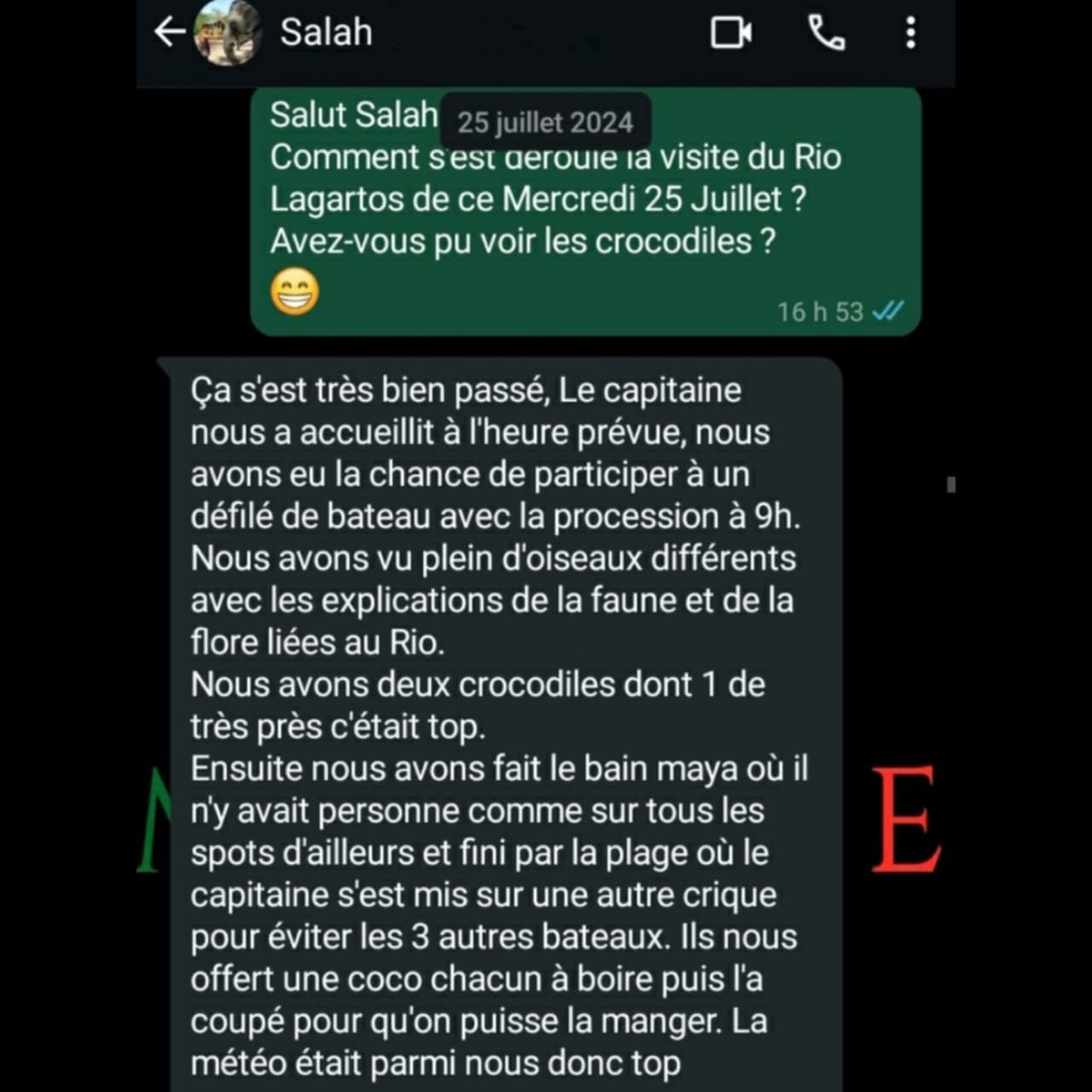
Task: View Salah's contact info
Action: (326, 33)
